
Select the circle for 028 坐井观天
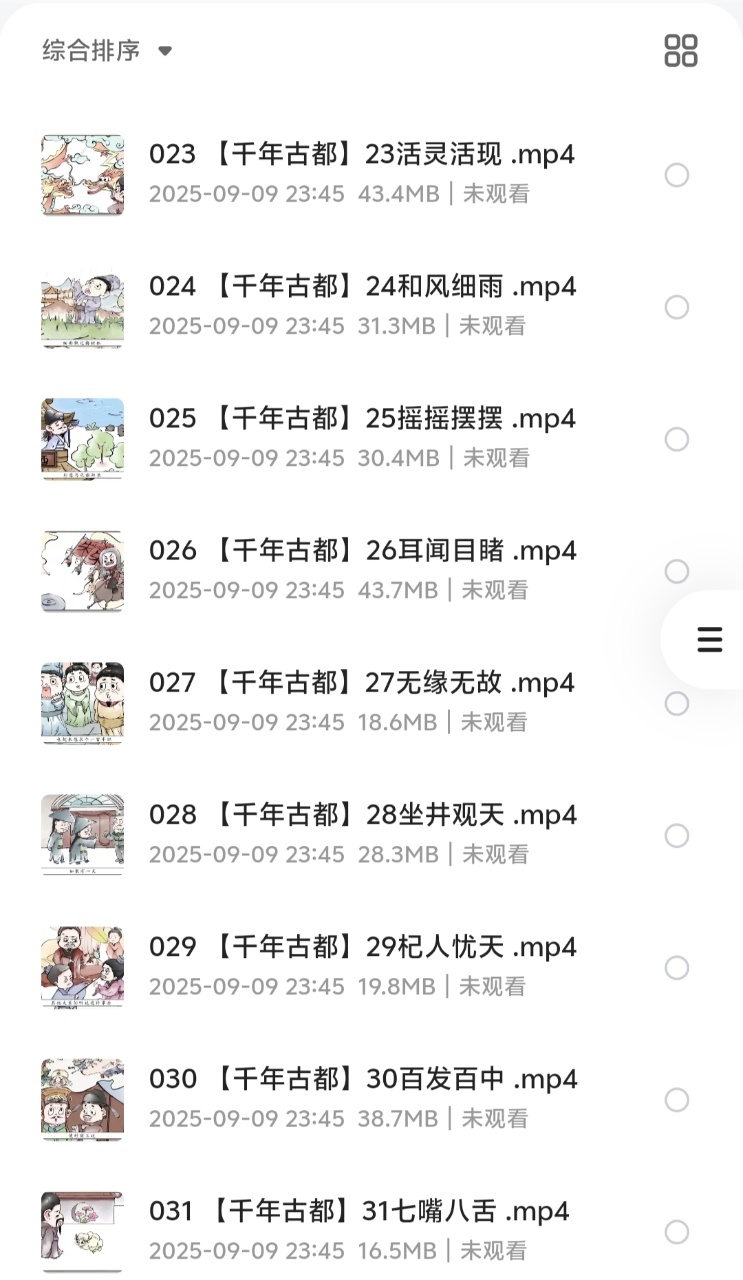pyautogui.click(x=677, y=835)
